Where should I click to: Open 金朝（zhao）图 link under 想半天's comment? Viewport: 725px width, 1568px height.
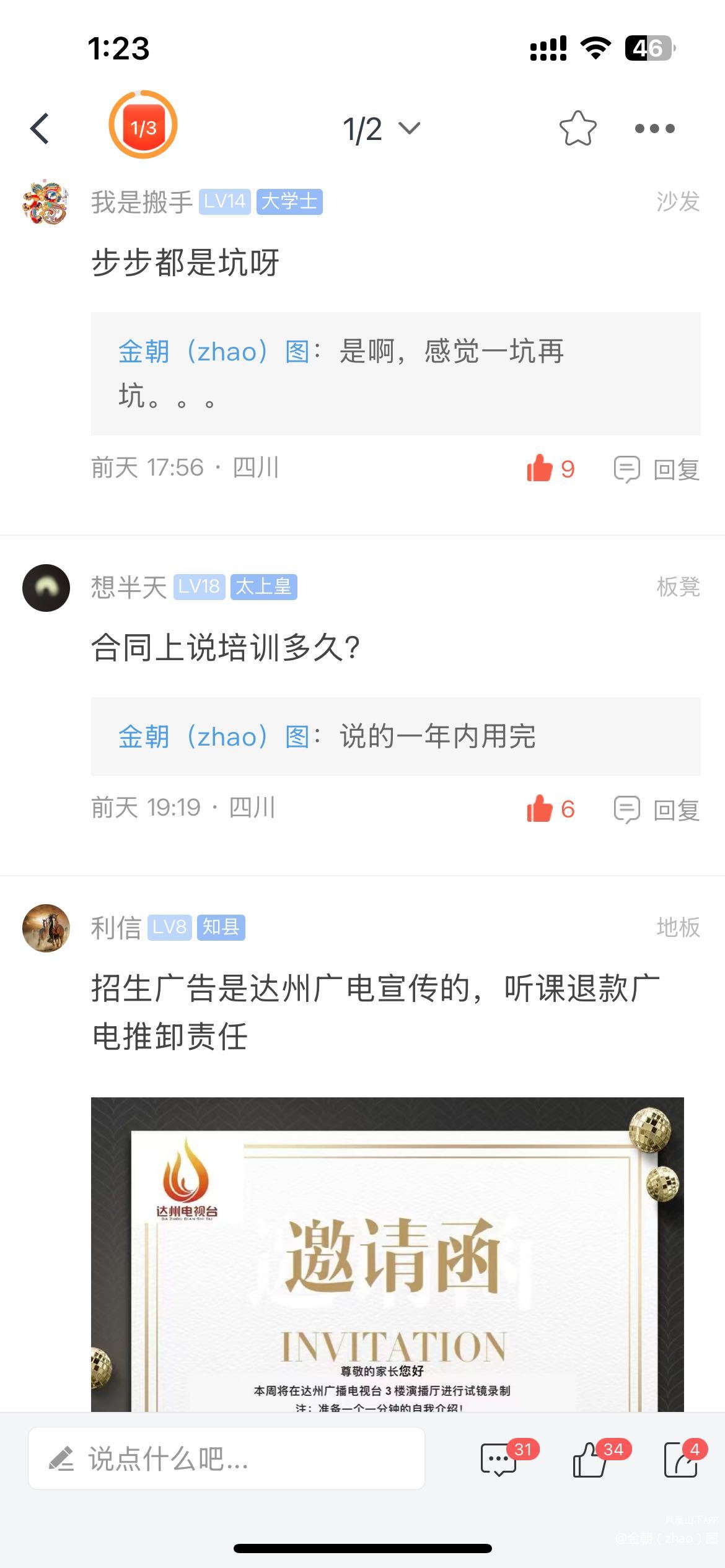point(213,736)
